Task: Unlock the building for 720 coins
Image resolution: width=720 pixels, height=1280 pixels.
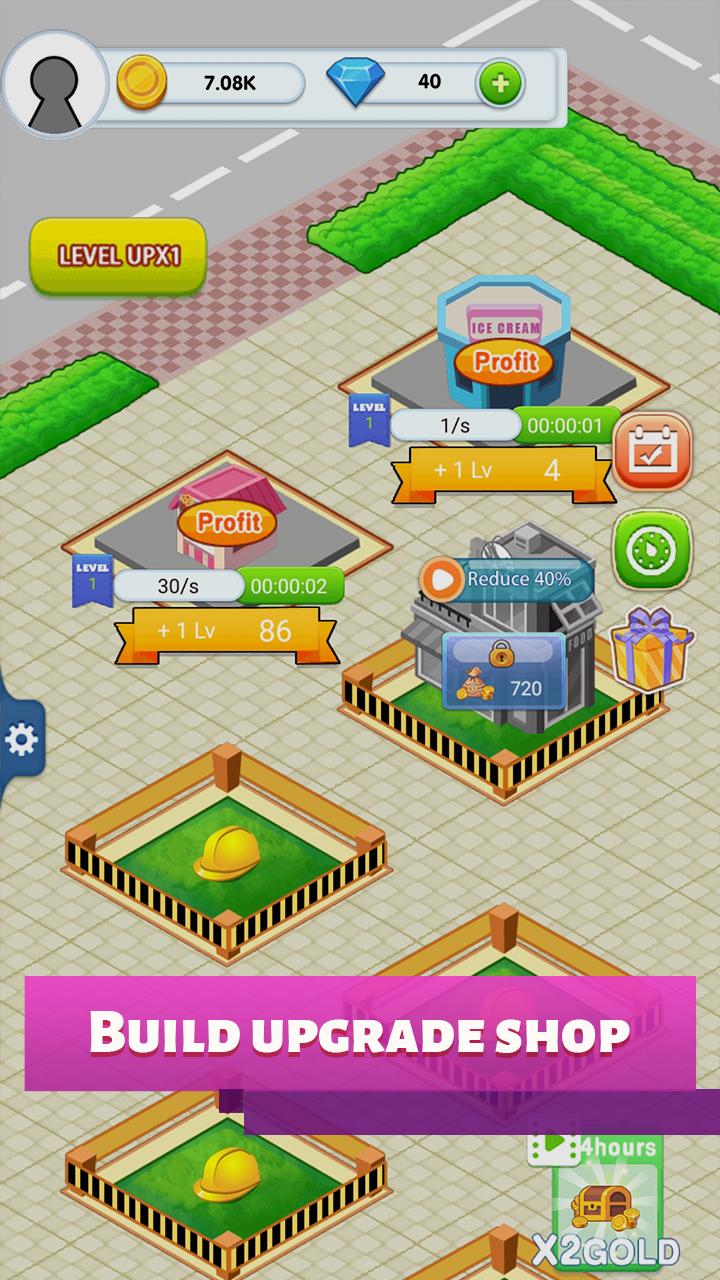Action: pyautogui.click(x=497, y=674)
